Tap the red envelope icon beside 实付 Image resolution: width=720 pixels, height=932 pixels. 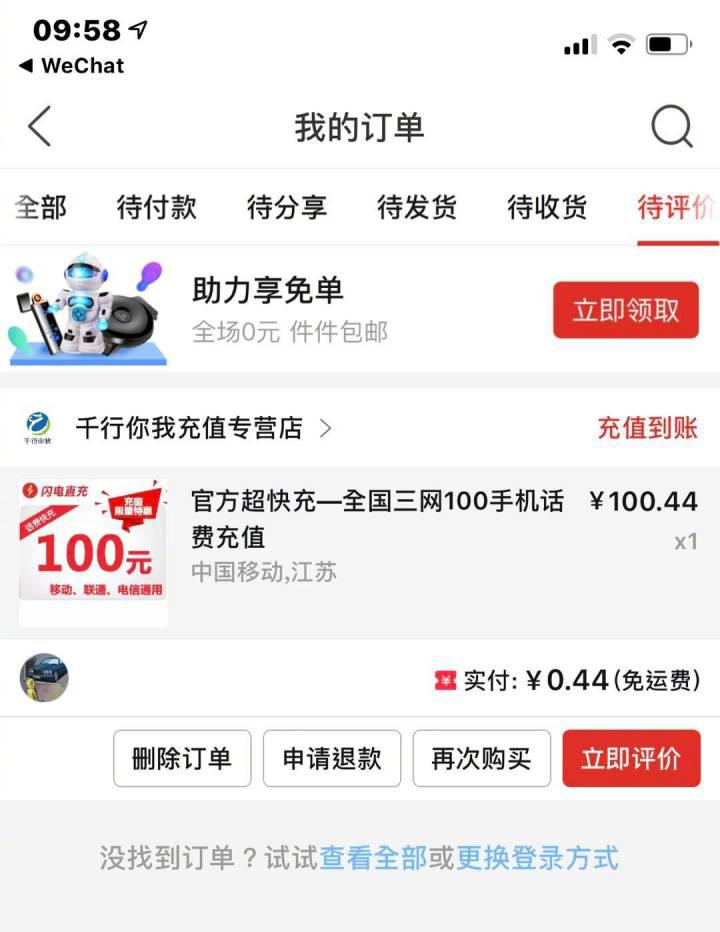coord(443,679)
